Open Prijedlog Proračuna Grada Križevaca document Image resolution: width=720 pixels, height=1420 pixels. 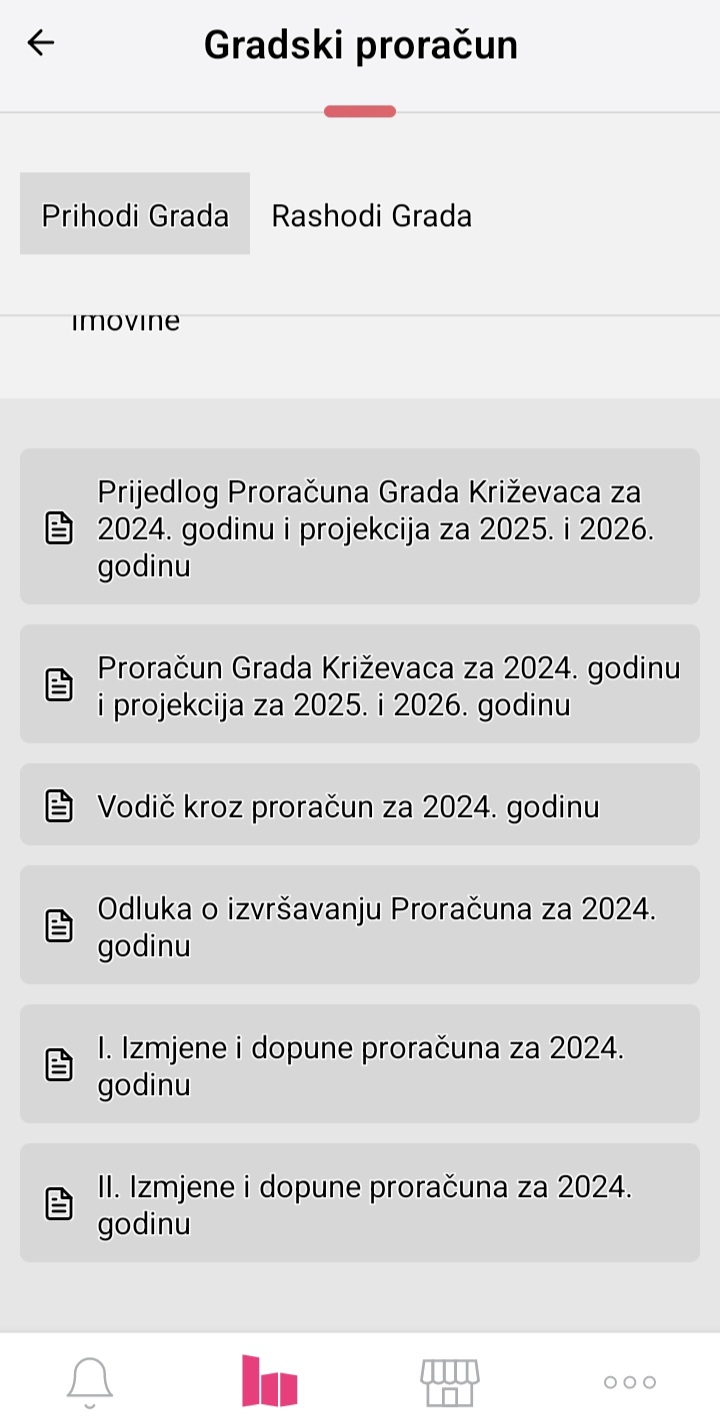click(x=360, y=527)
